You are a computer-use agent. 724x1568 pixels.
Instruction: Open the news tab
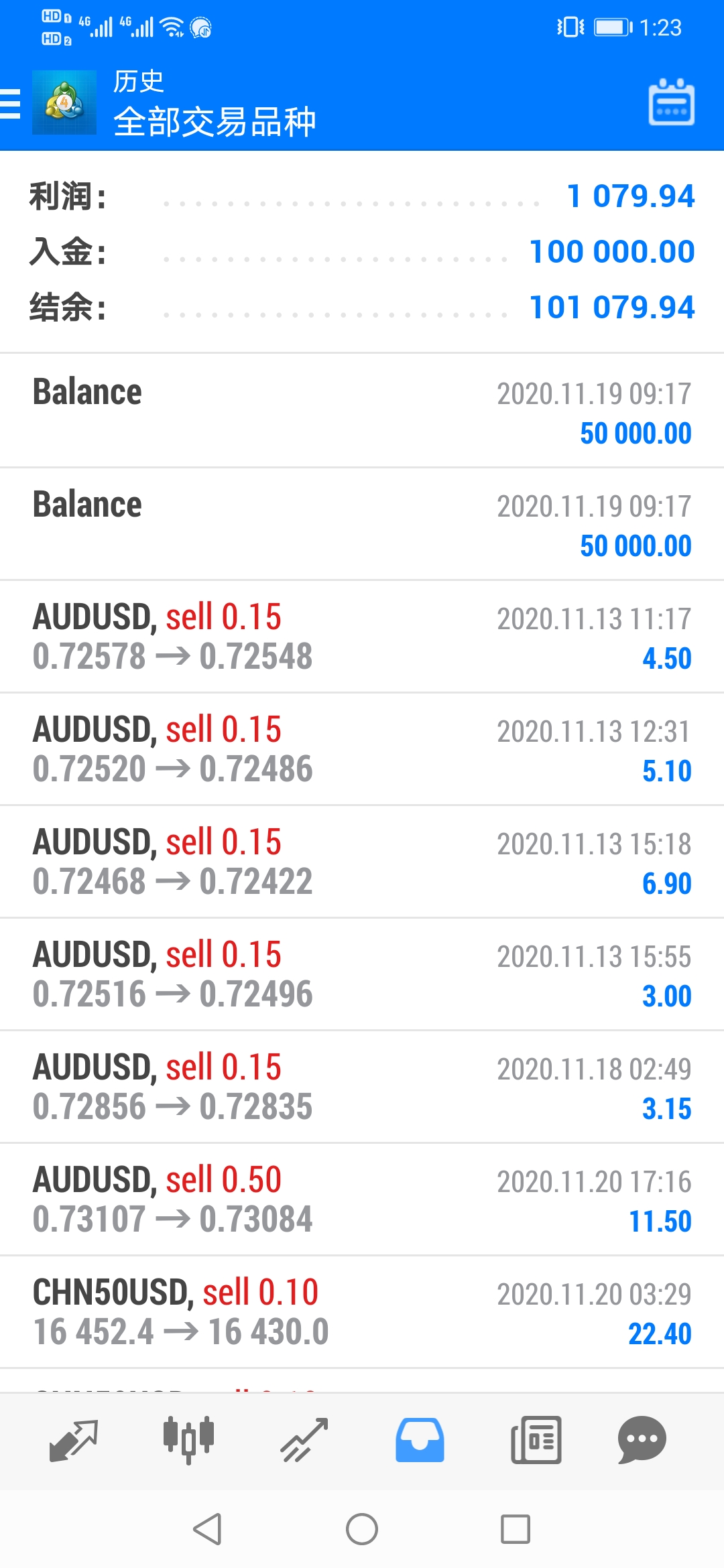pos(536,1439)
